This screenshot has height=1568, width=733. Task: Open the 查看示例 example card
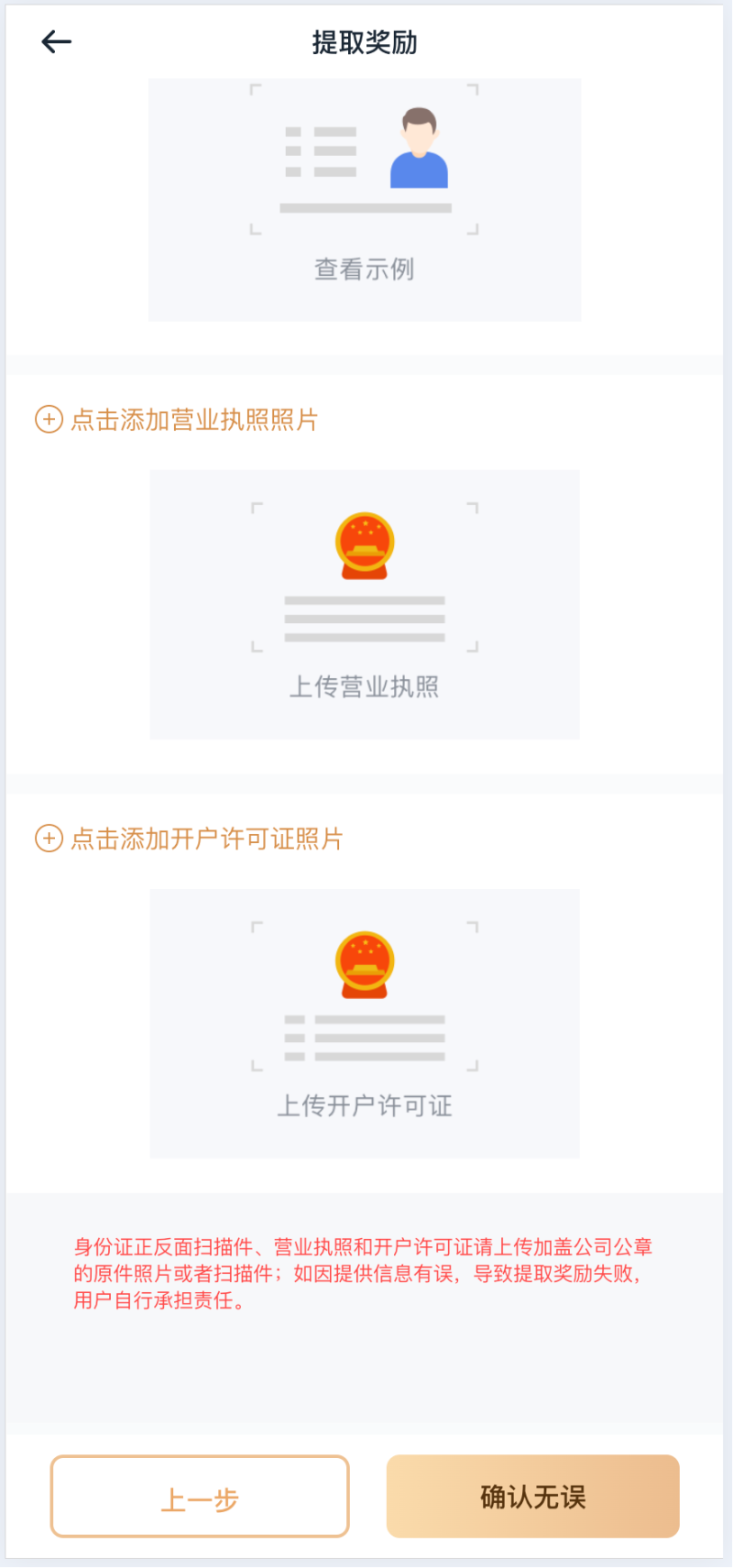point(365,200)
